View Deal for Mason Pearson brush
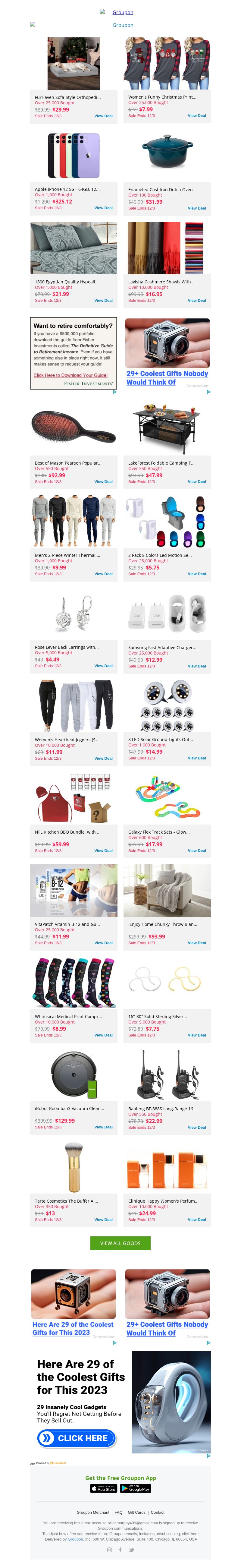241x1568 pixels. (x=103, y=481)
